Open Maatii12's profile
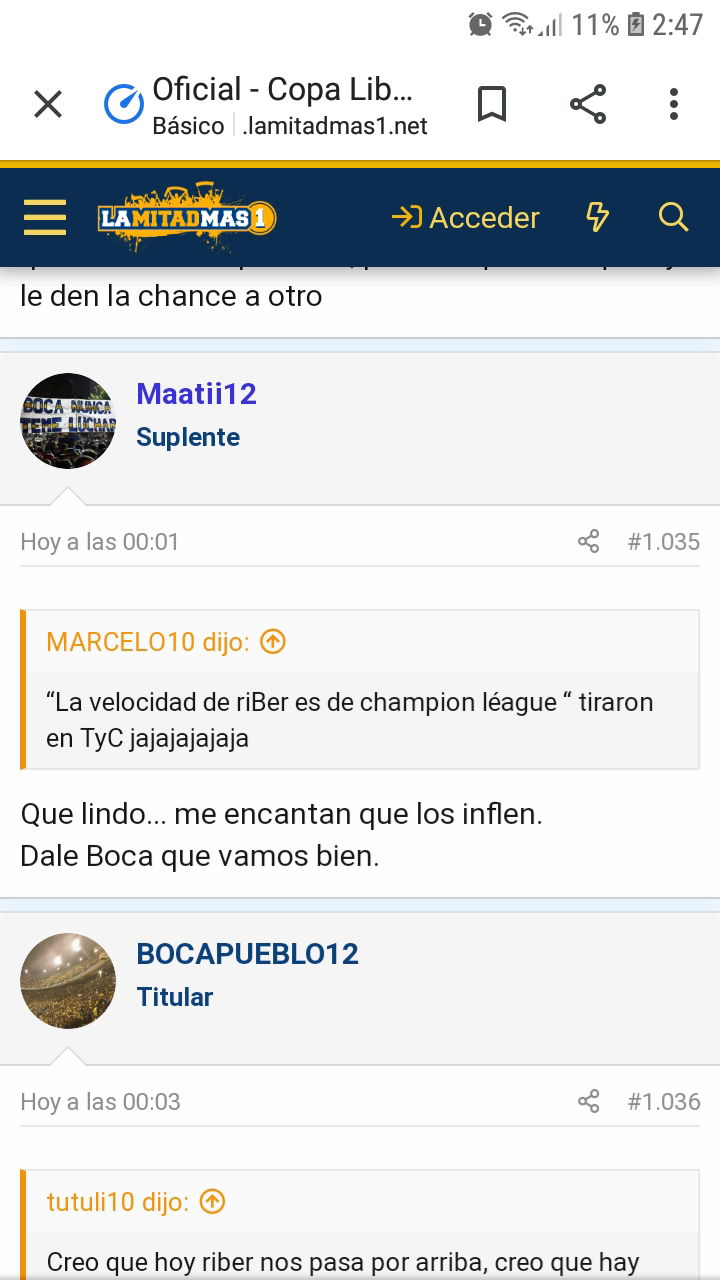The image size is (720, 1280). point(197,394)
